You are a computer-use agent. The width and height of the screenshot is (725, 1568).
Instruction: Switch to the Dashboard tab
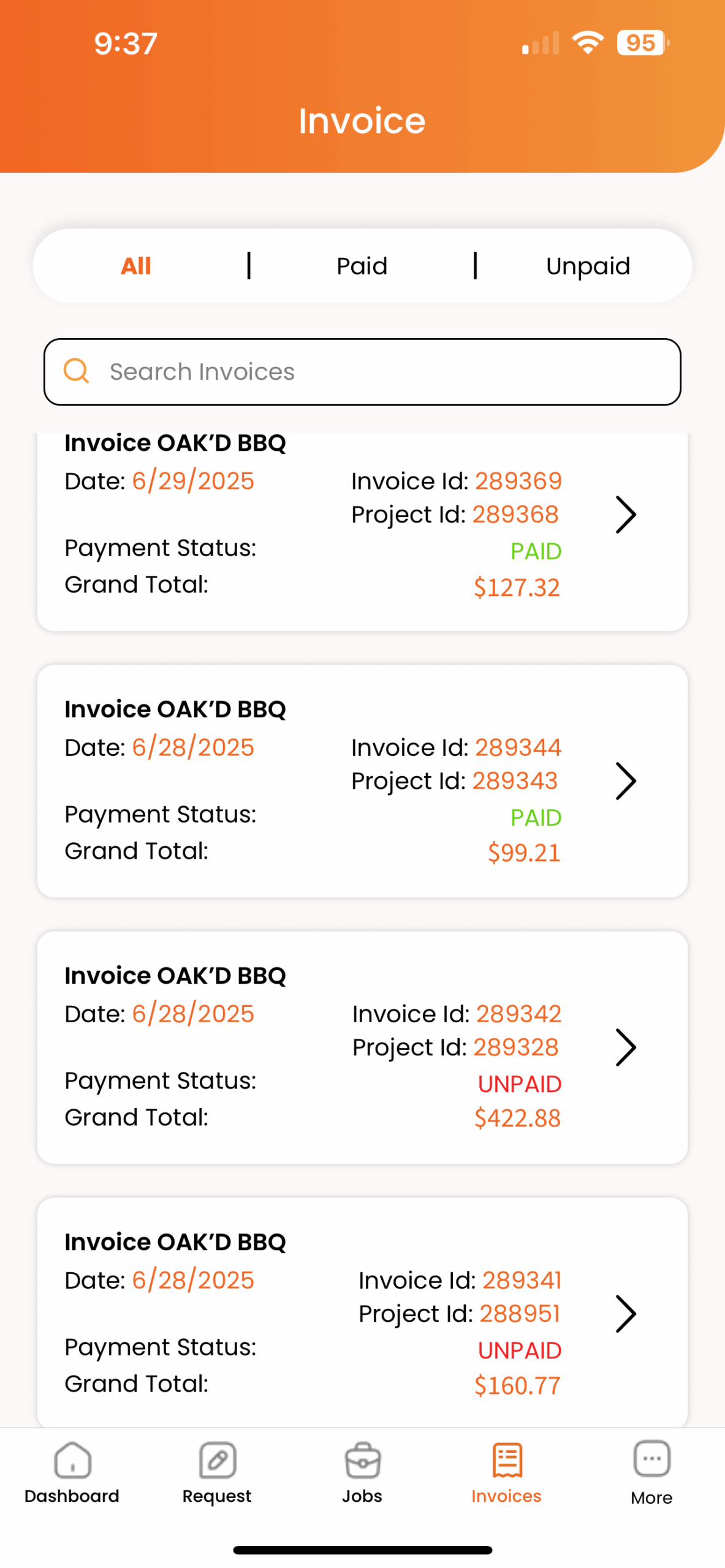point(71,1476)
